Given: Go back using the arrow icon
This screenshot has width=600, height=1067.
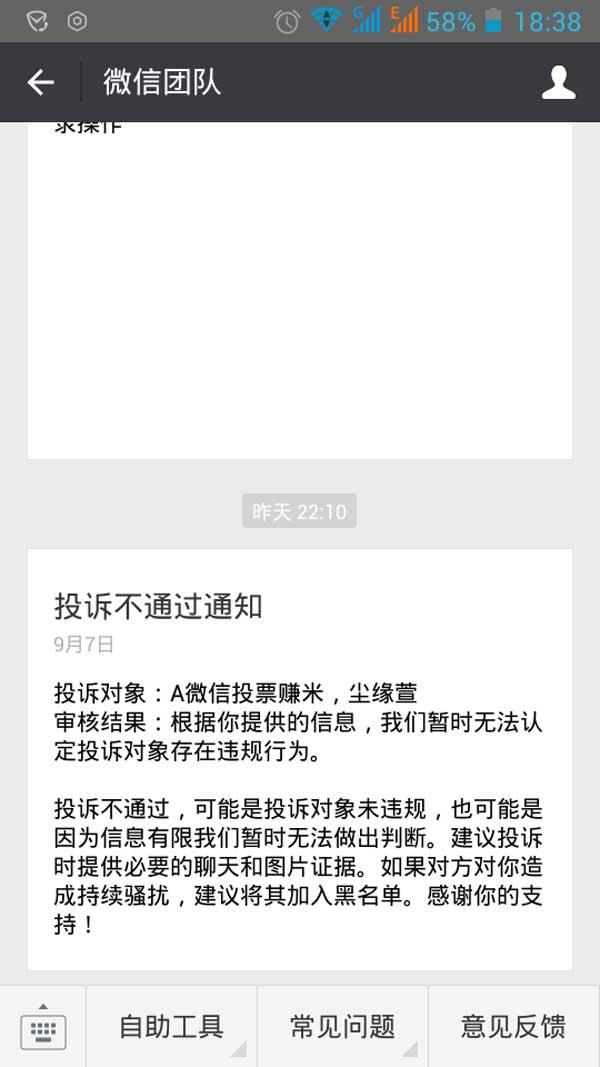Looking at the screenshot, I should coord(40,82).
